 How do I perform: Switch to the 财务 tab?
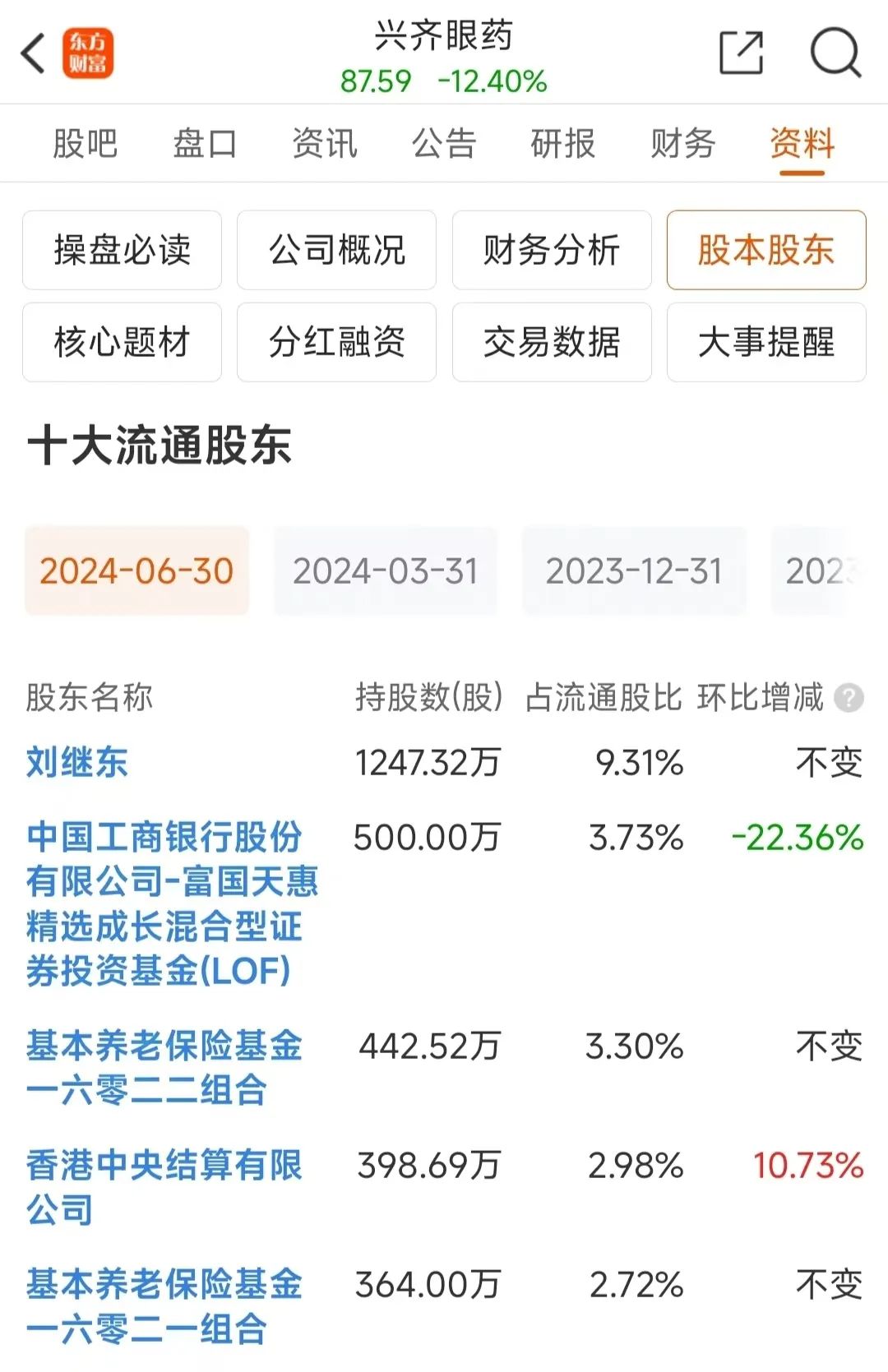682,144
